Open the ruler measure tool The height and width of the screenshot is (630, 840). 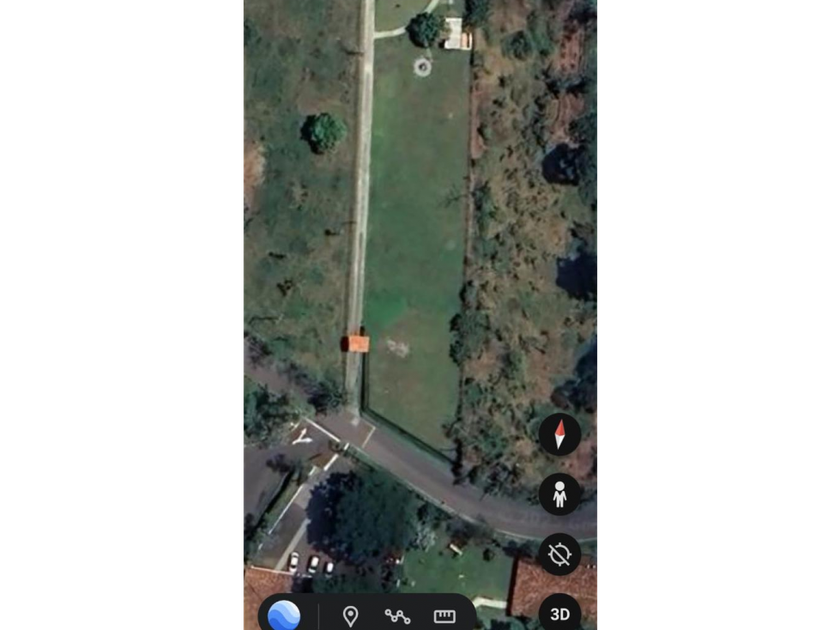tap(444, 616)
